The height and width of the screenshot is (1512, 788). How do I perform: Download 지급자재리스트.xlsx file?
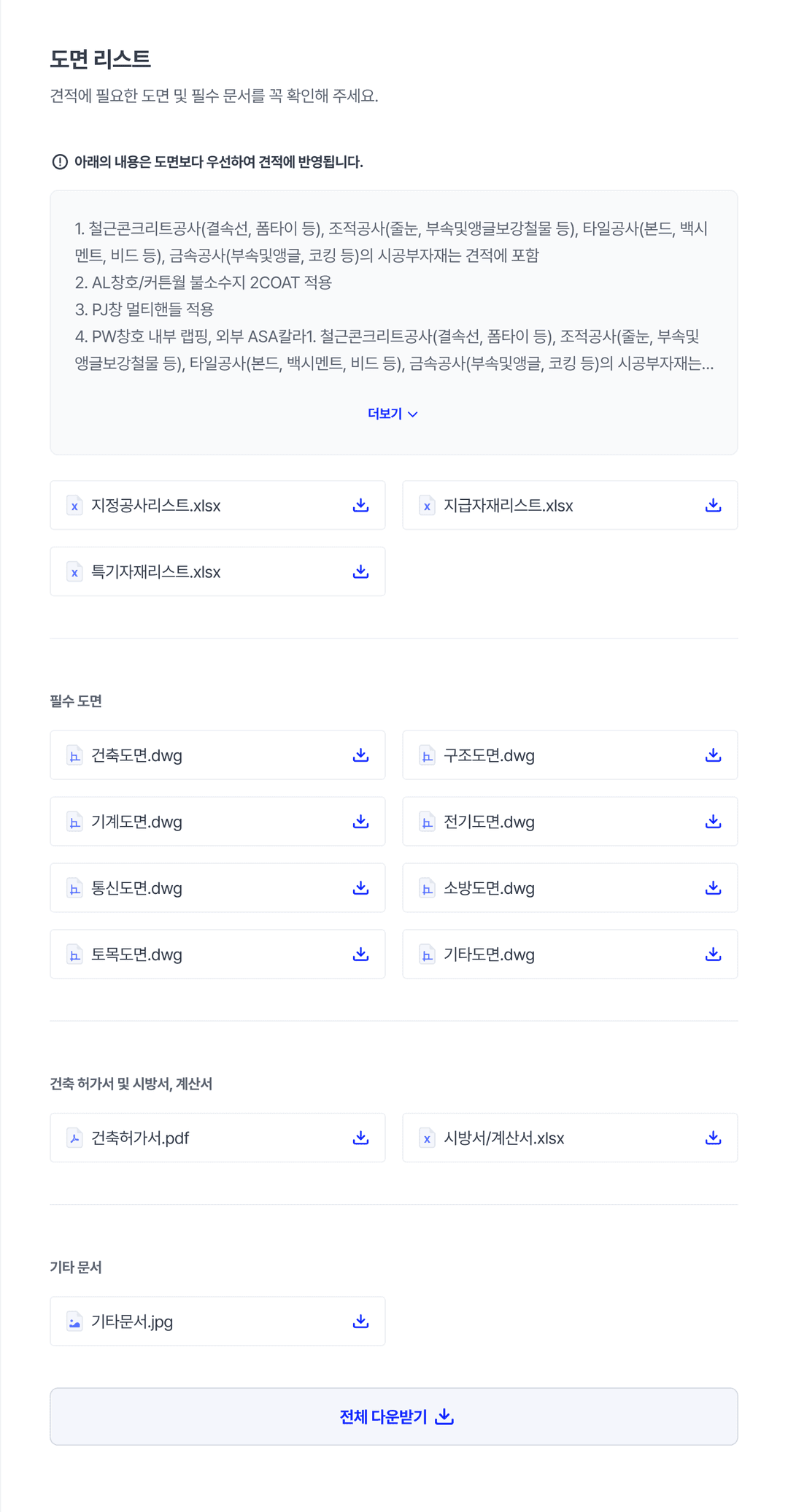pyautogui.click(x=713, y=505)
